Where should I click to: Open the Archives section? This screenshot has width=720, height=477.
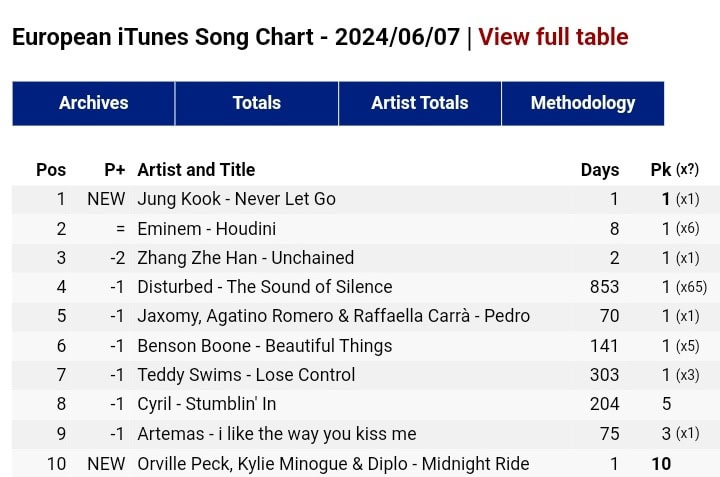coord(94,103)
